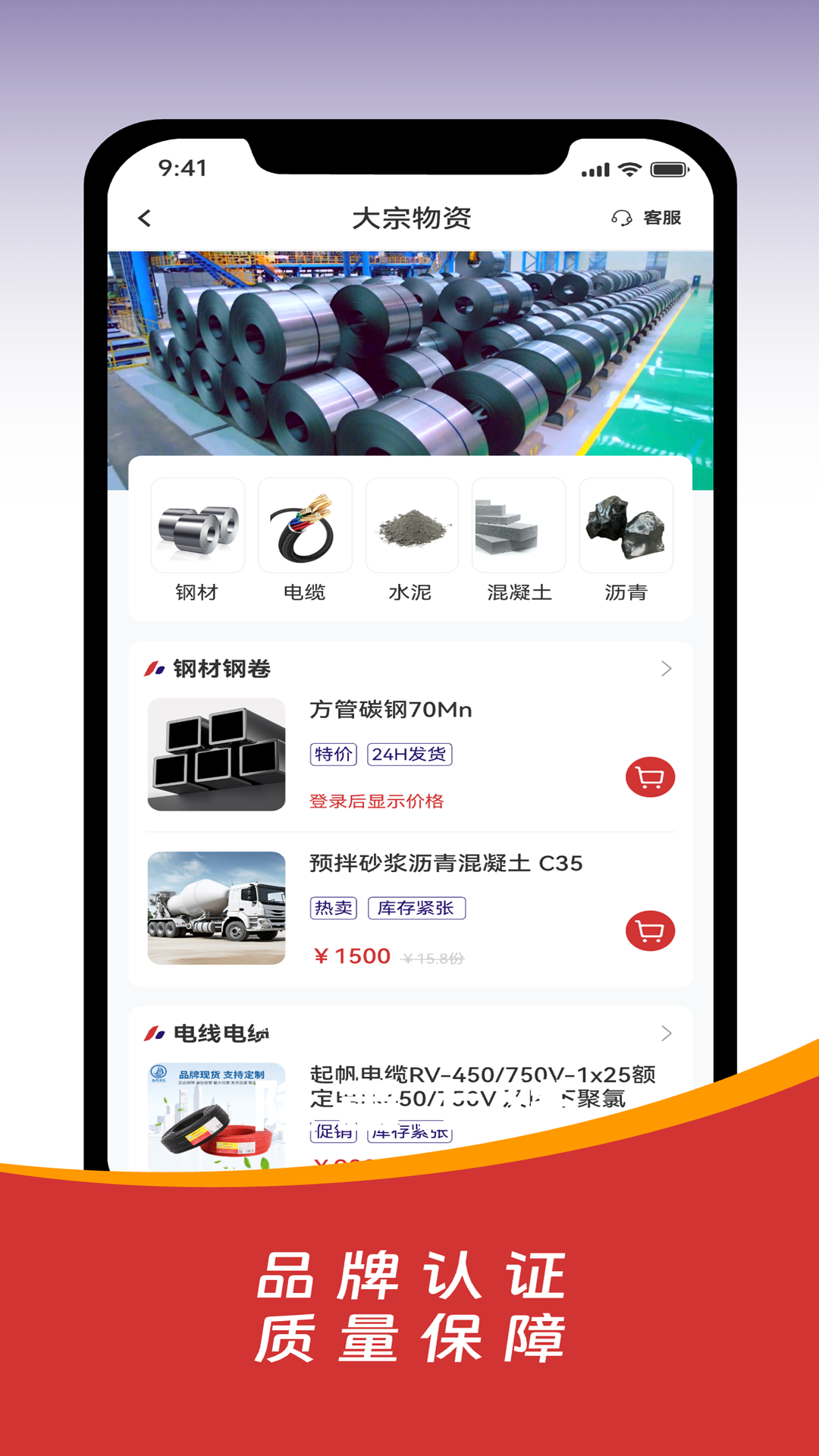Image resolution: width=819 pixels, height=1456 pixels.
Task: Select the 沥青 asphalt category icon
Action: 626,526
